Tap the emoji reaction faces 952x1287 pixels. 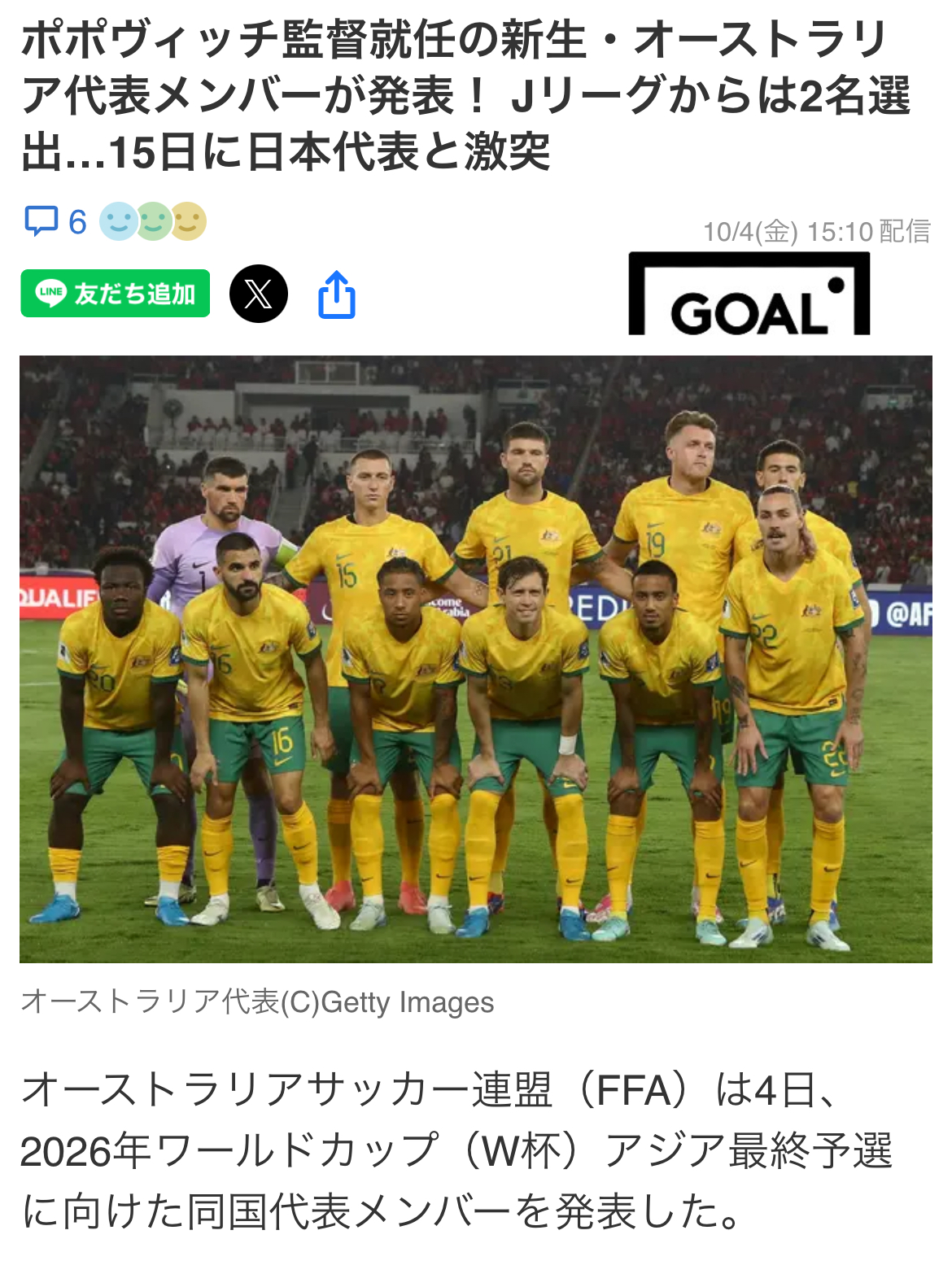click(153, 221)
